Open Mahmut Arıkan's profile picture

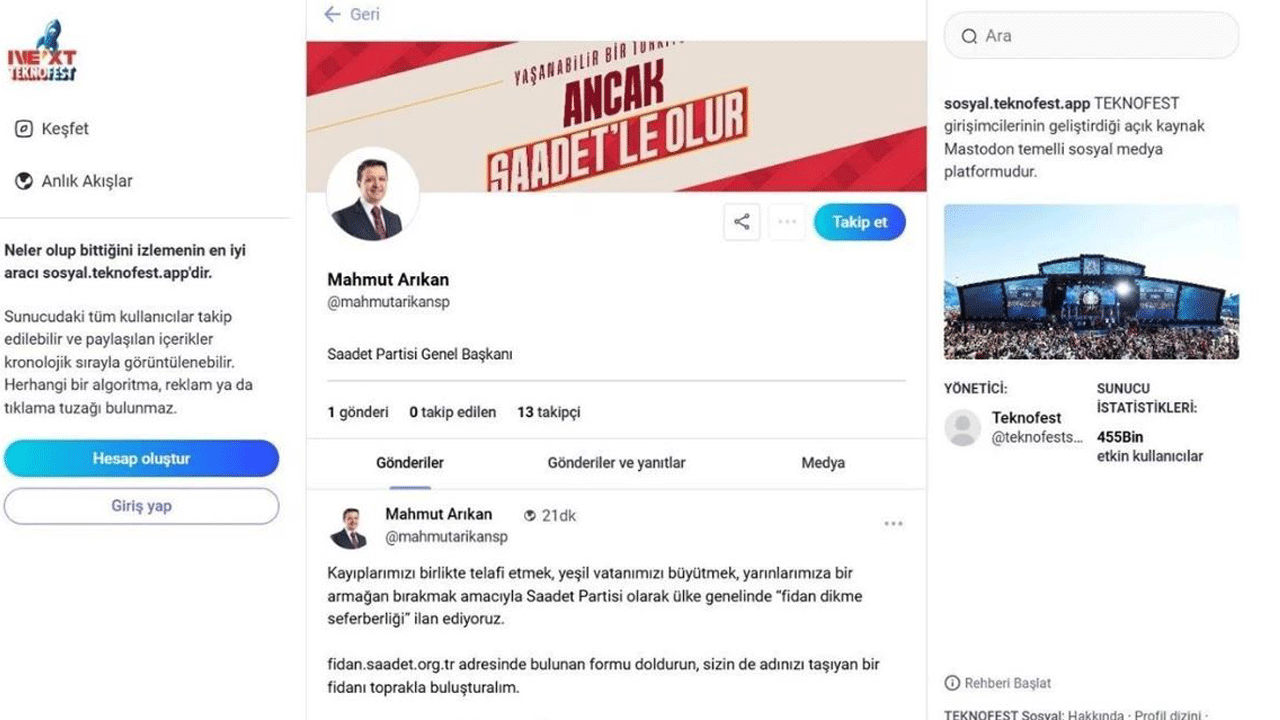pyautogui.click(x=372, y=195)
